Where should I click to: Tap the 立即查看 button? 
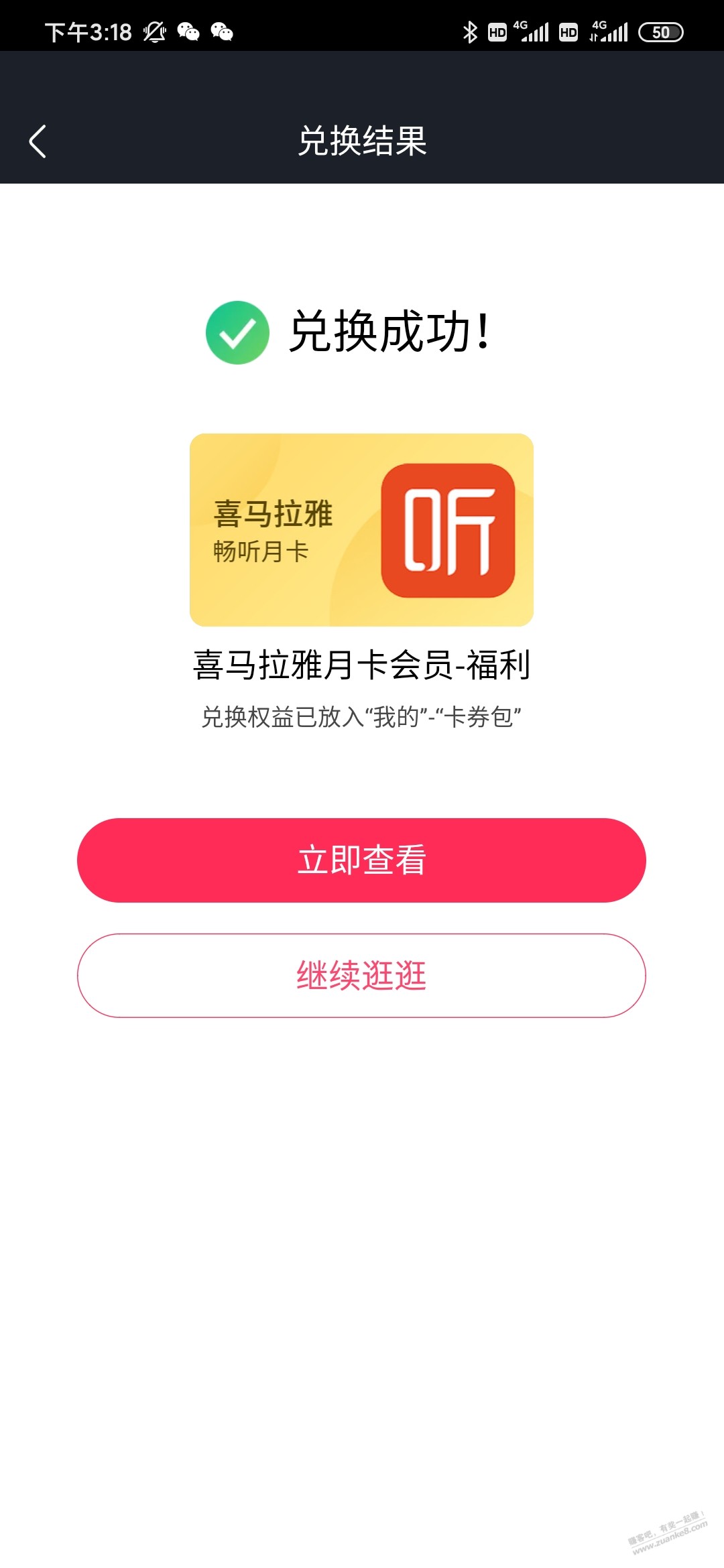pyautogui.click(x=361, y=860)
